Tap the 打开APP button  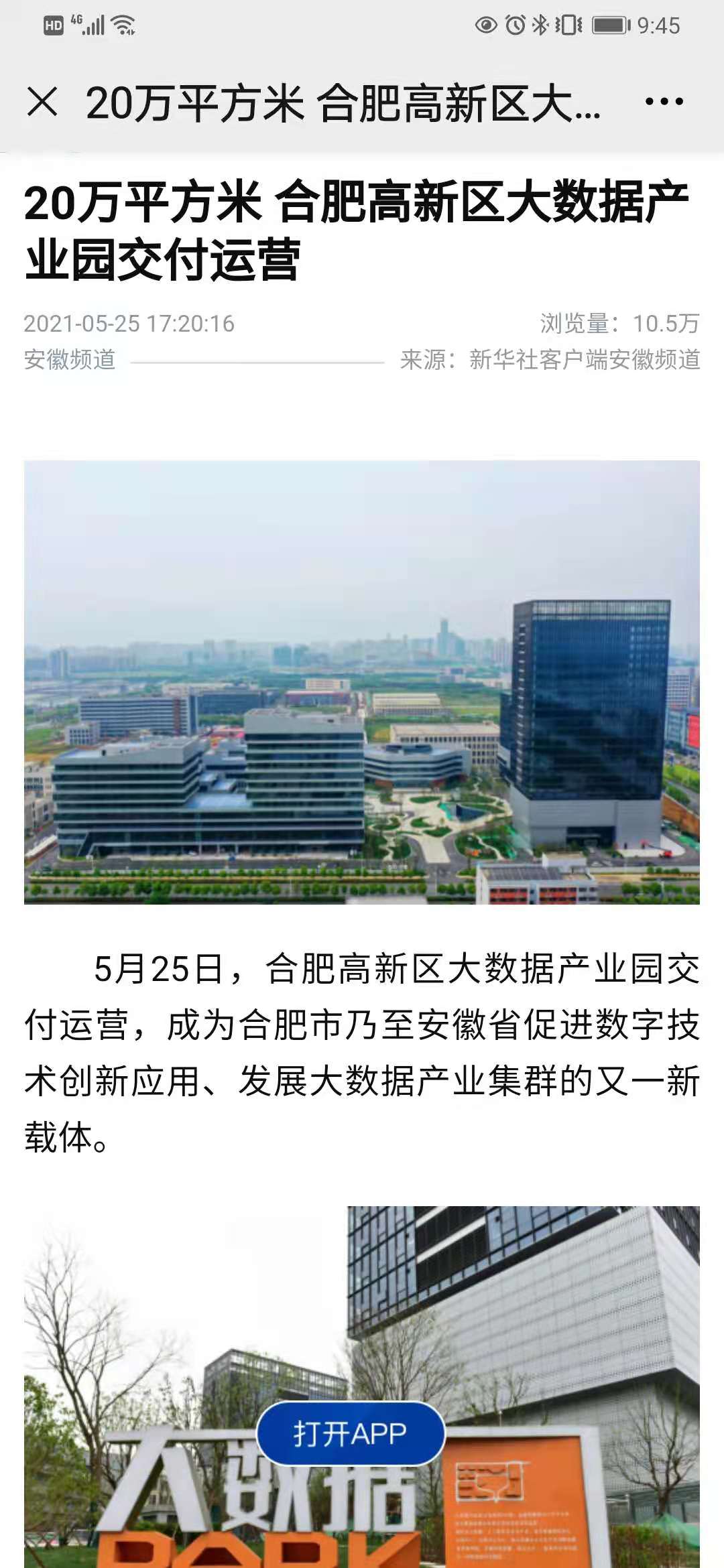351,1433
